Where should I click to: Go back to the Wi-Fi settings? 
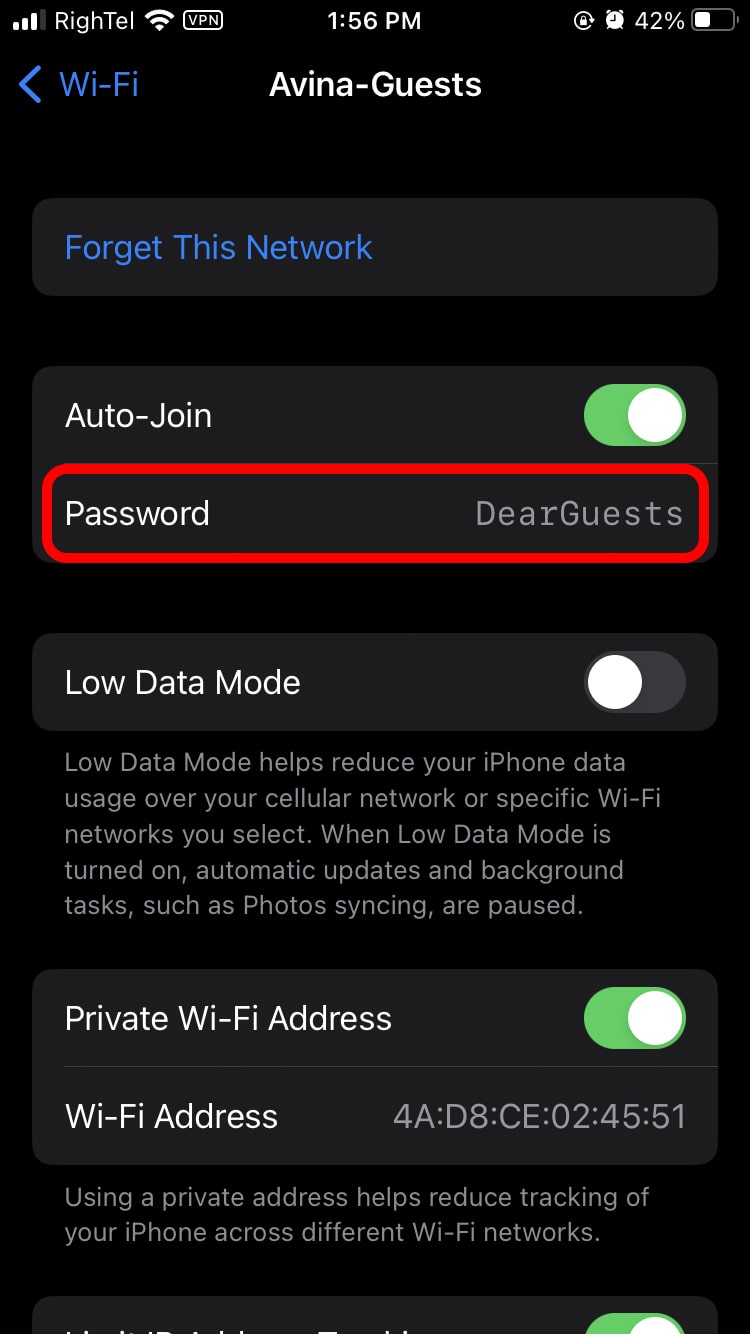point(78,84)
